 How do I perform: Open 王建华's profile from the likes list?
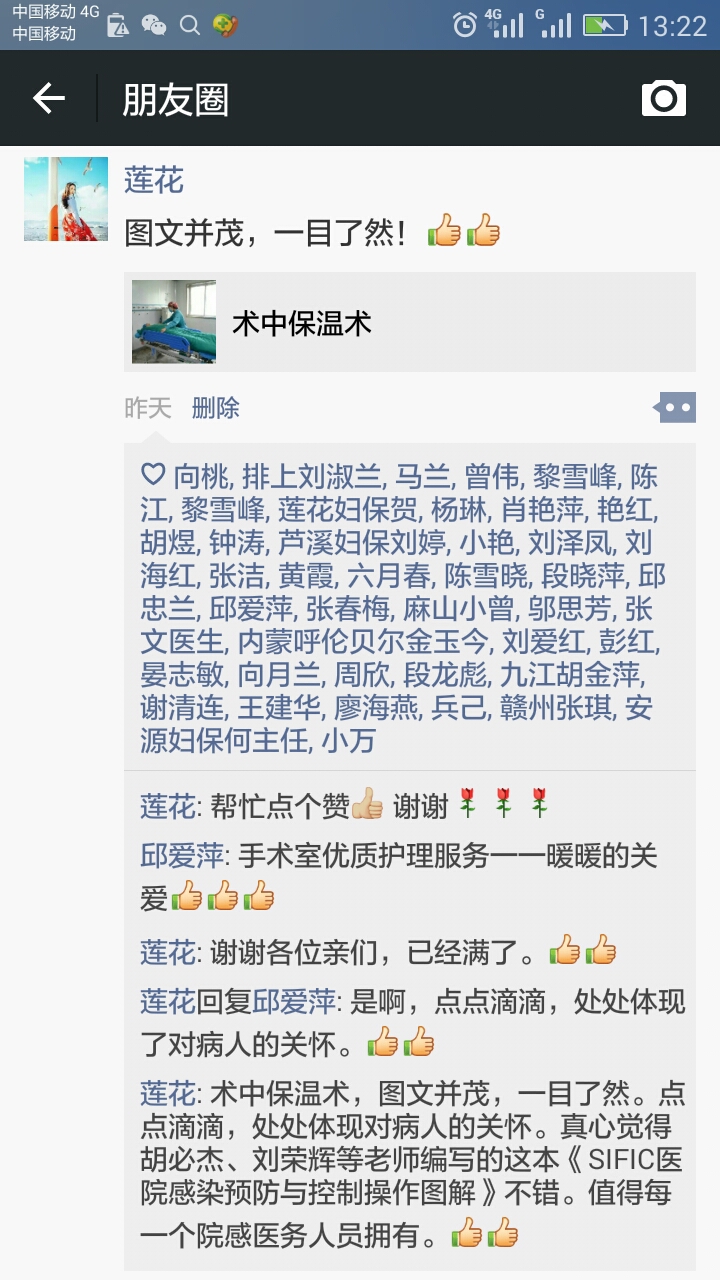click(x=280, y=708)
